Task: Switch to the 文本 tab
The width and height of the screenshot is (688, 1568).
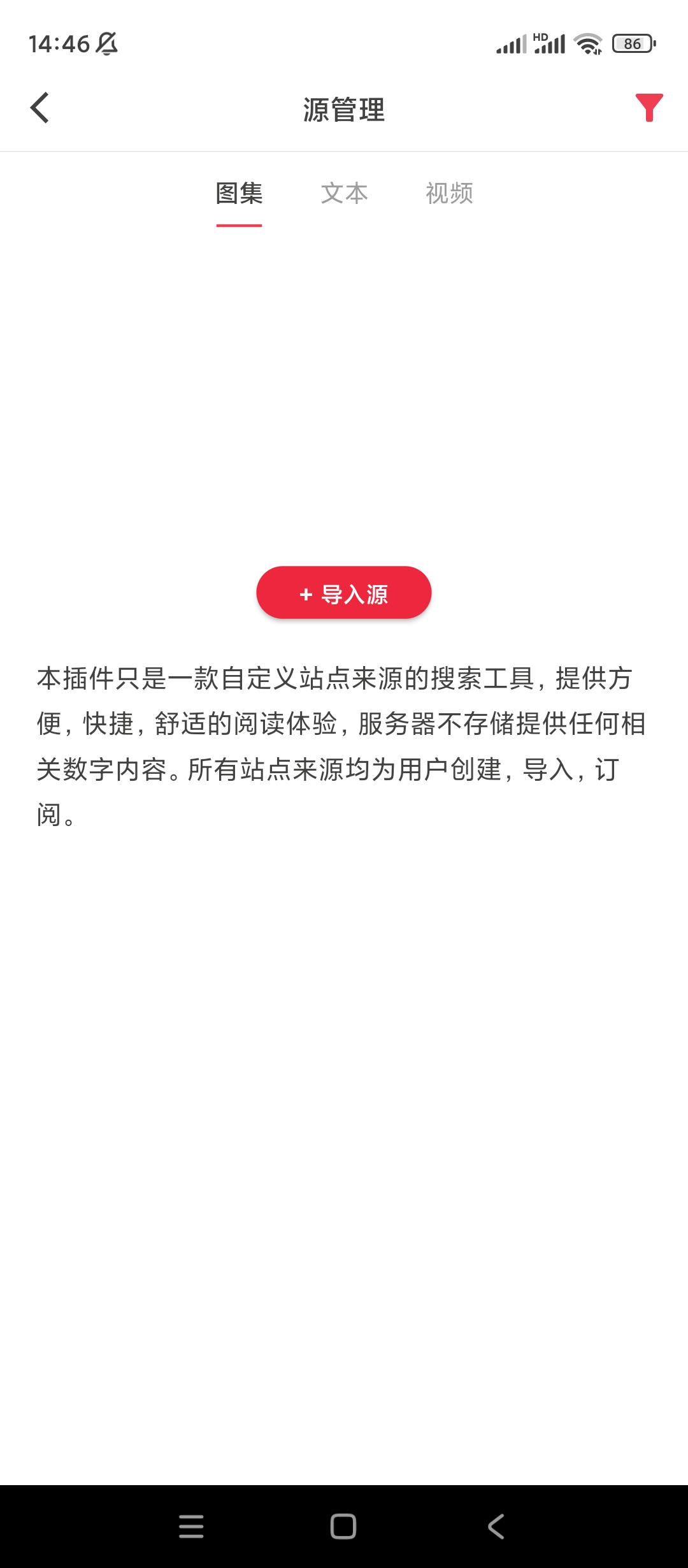Action: tap(344, 193)
